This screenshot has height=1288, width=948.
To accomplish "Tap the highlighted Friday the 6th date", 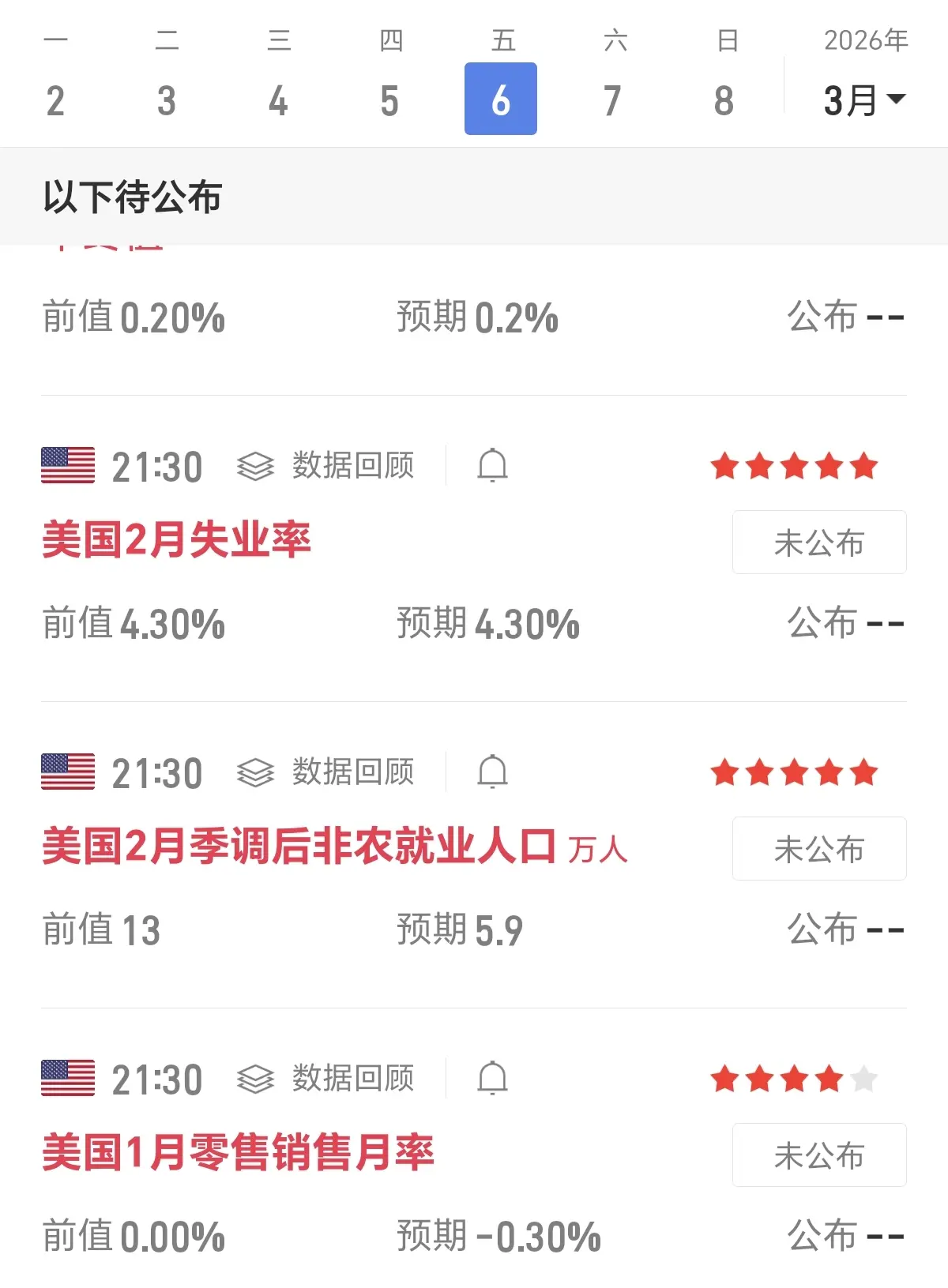I will tap(501, 100).
